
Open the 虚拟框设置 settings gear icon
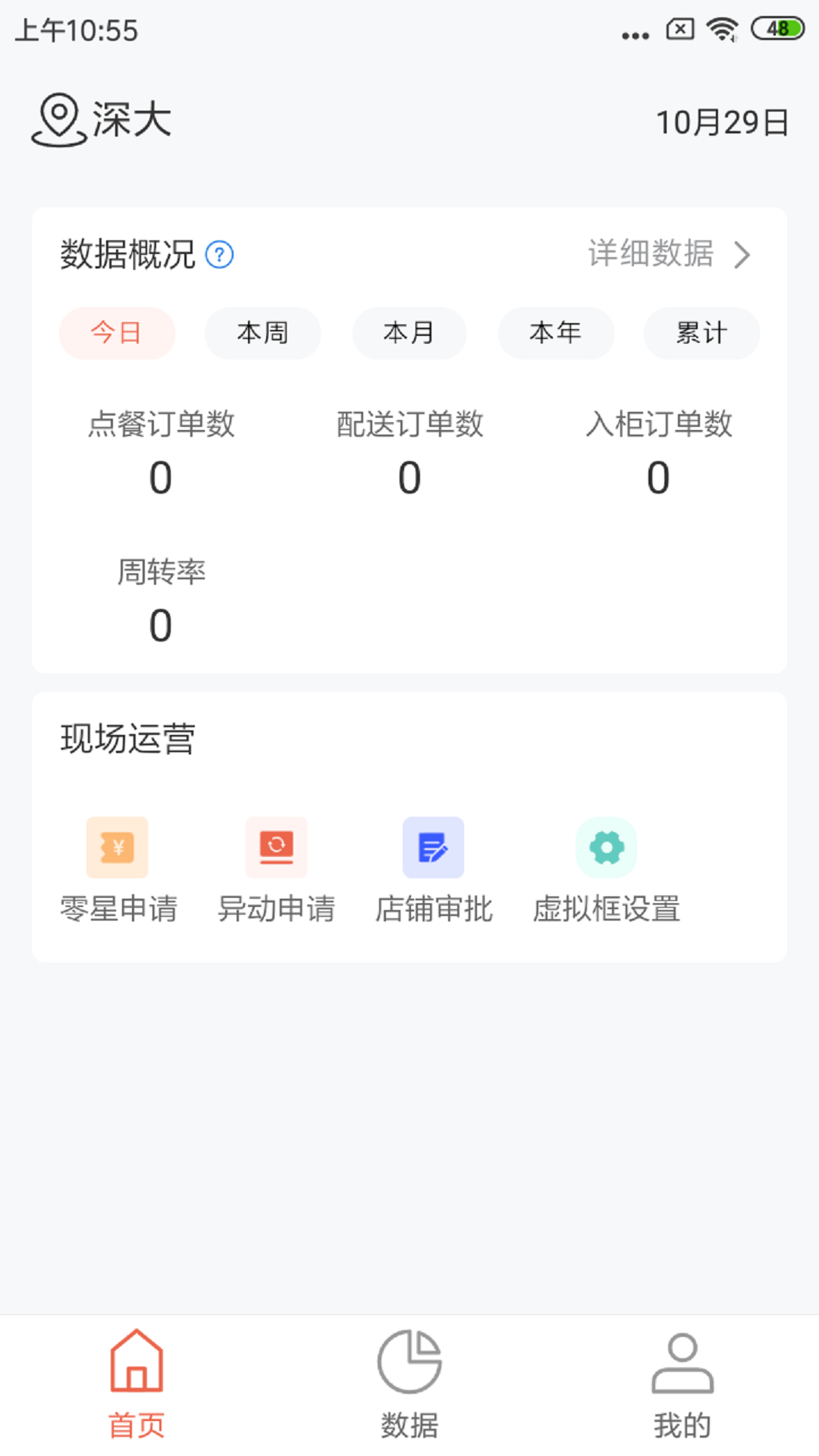tap(604, 847)
